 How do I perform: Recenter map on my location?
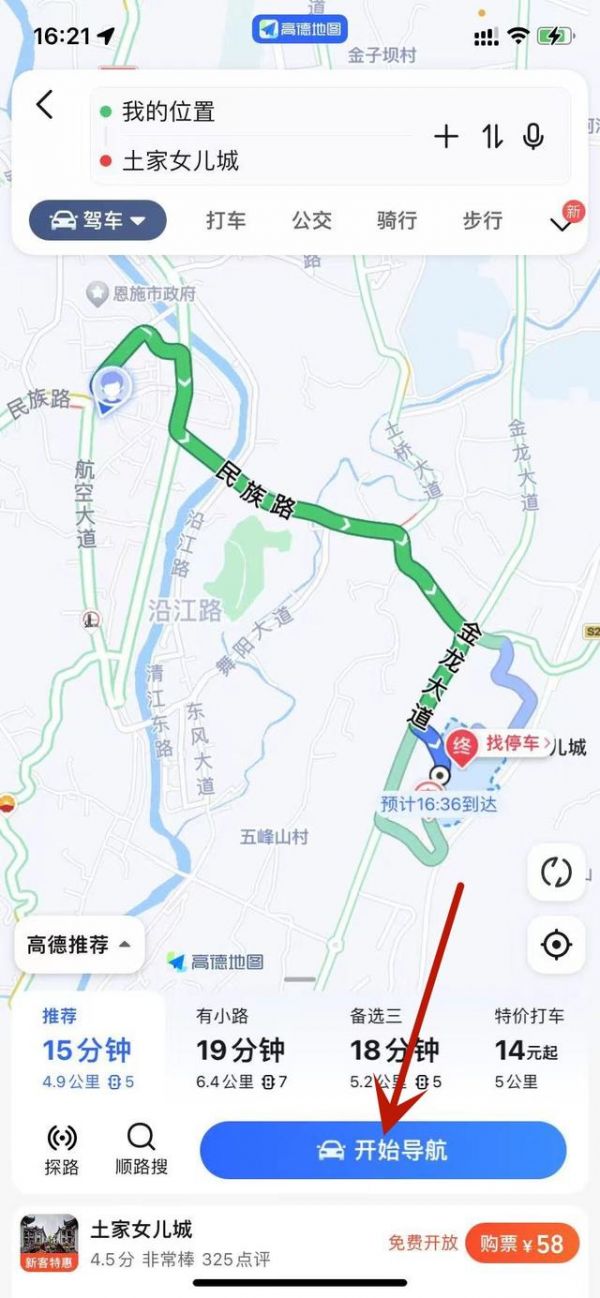click(x=556, y=944)
